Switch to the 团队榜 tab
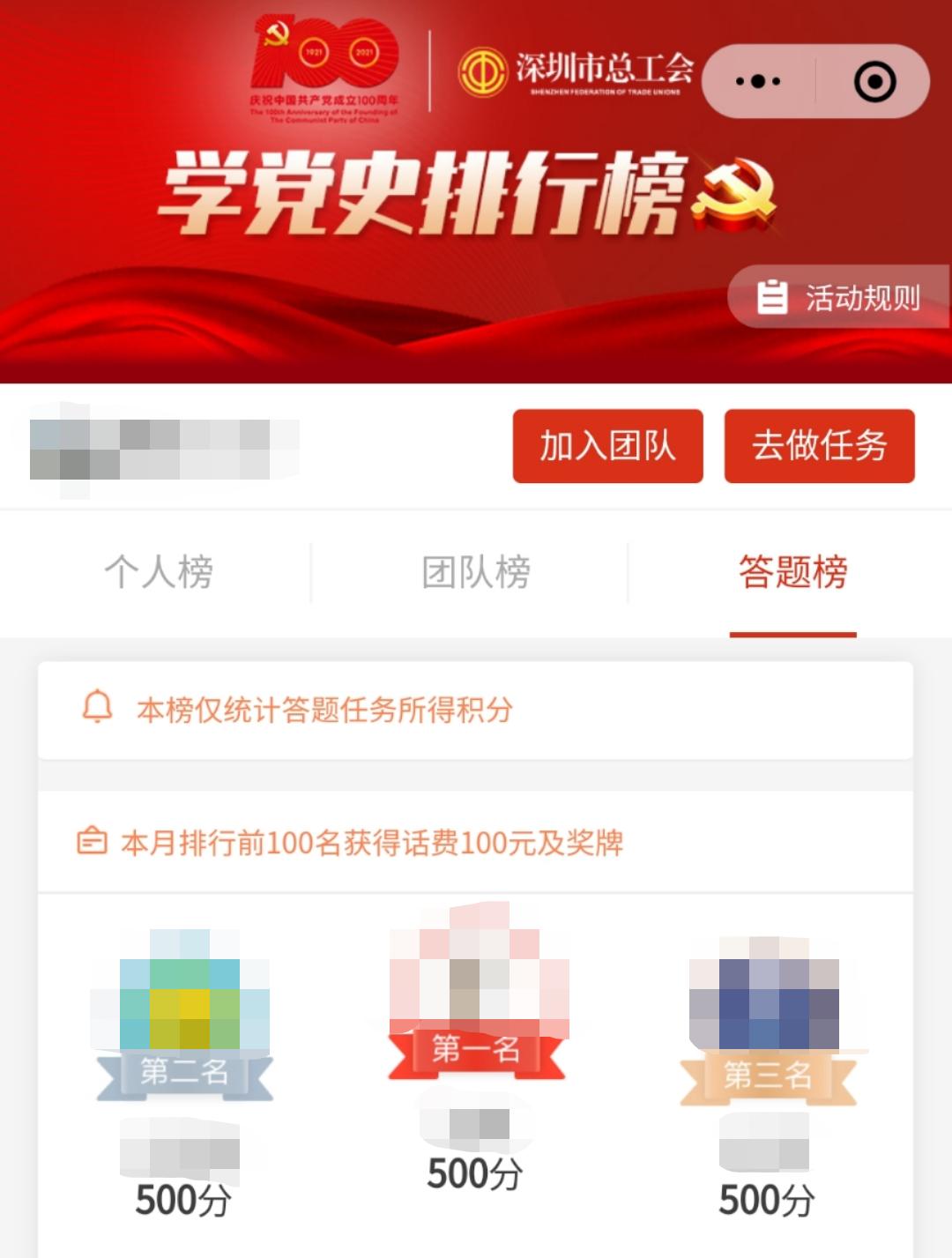Image resolution: width=952 pixels, height=1258 pixels. pyautogui.click(x=476, y=572)
